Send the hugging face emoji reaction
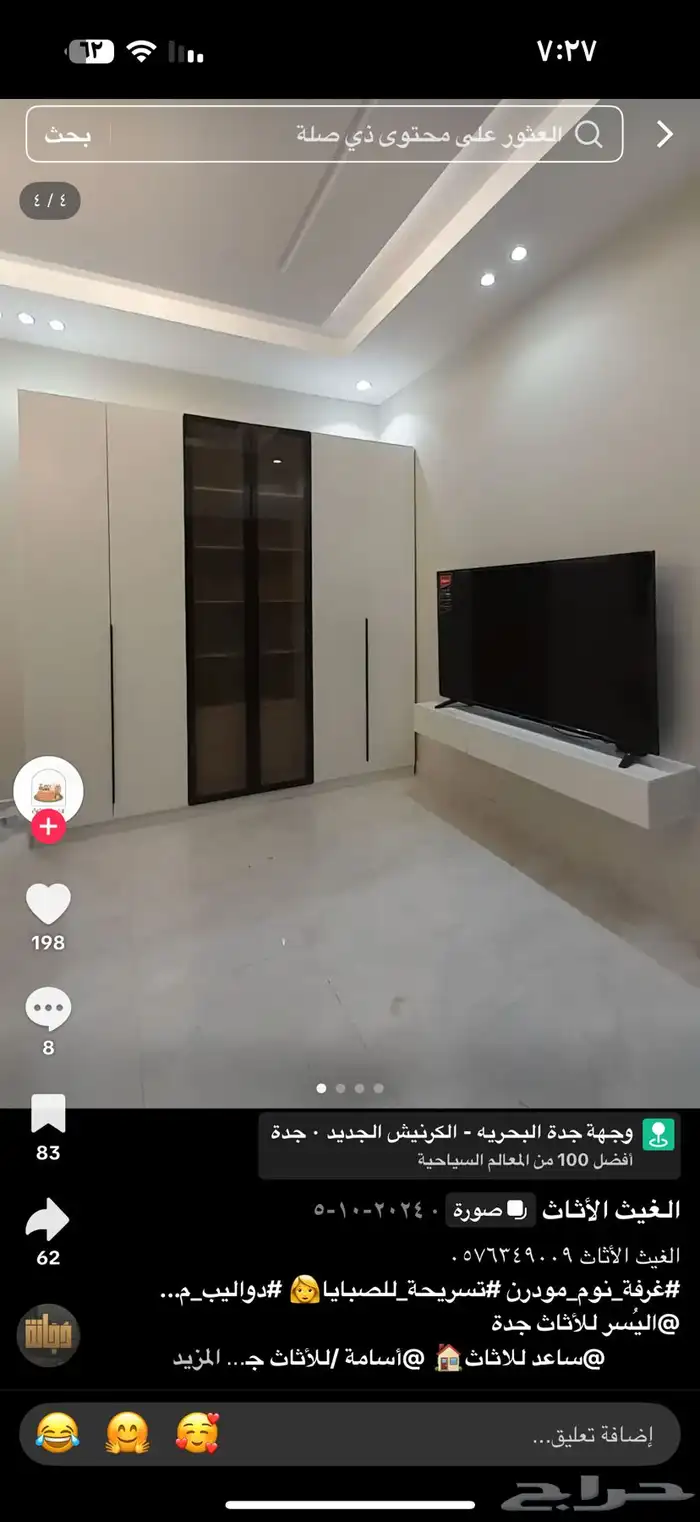 click(127, 1434)
